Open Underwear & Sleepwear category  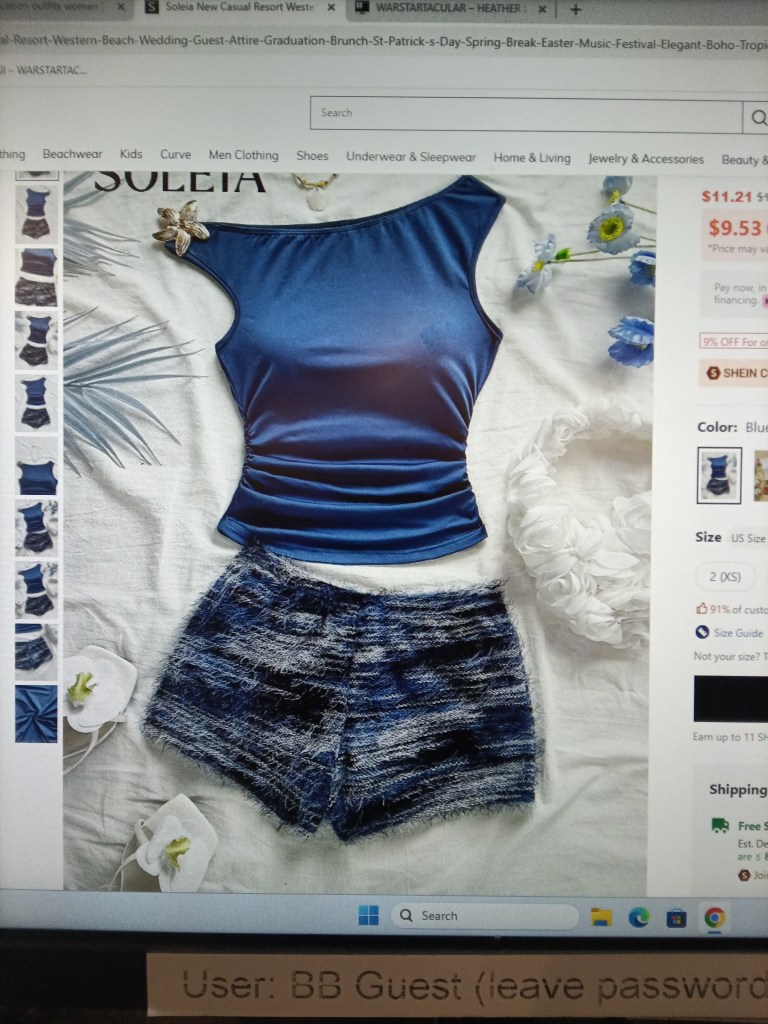(x=411, y=157)
